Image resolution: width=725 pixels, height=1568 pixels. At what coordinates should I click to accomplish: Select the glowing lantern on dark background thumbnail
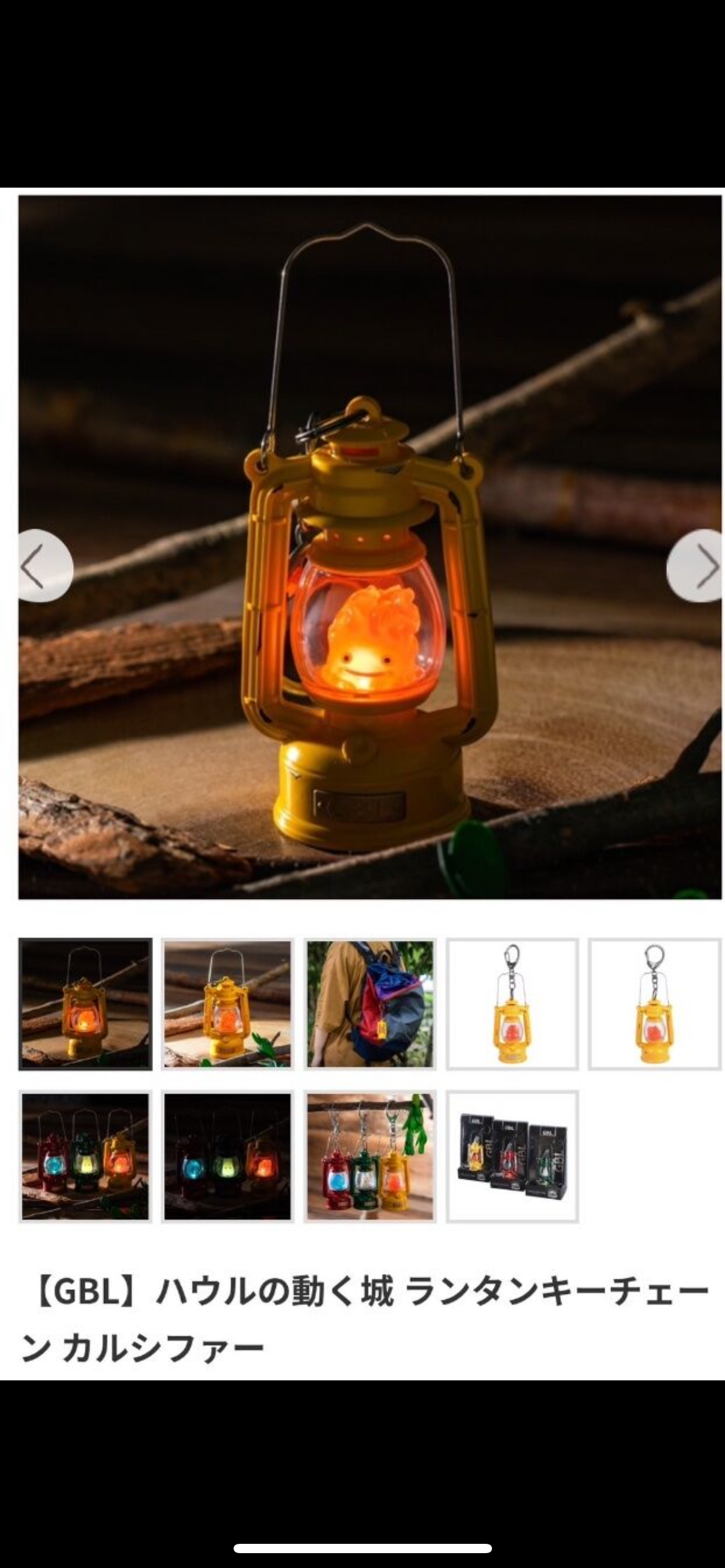pos(85,1004)
